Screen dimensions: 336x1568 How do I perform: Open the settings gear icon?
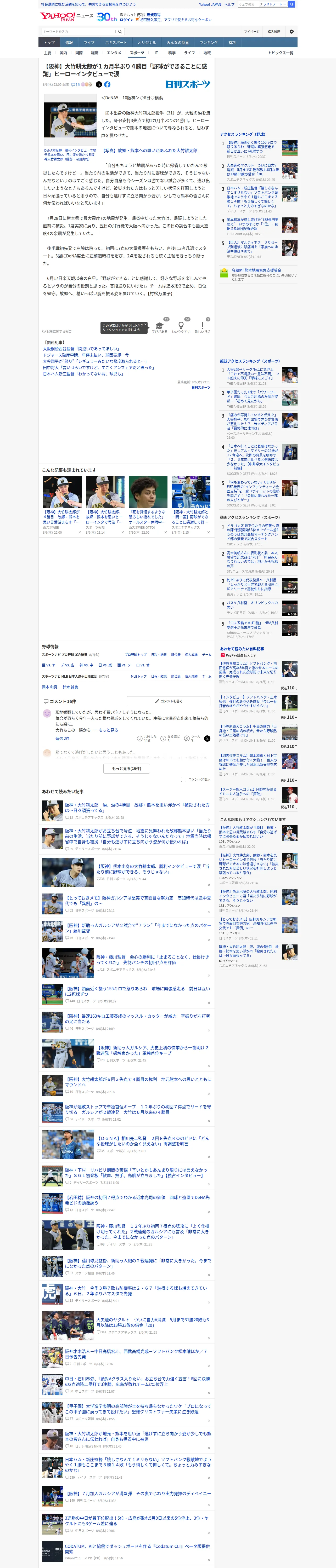tap(292, 32)
